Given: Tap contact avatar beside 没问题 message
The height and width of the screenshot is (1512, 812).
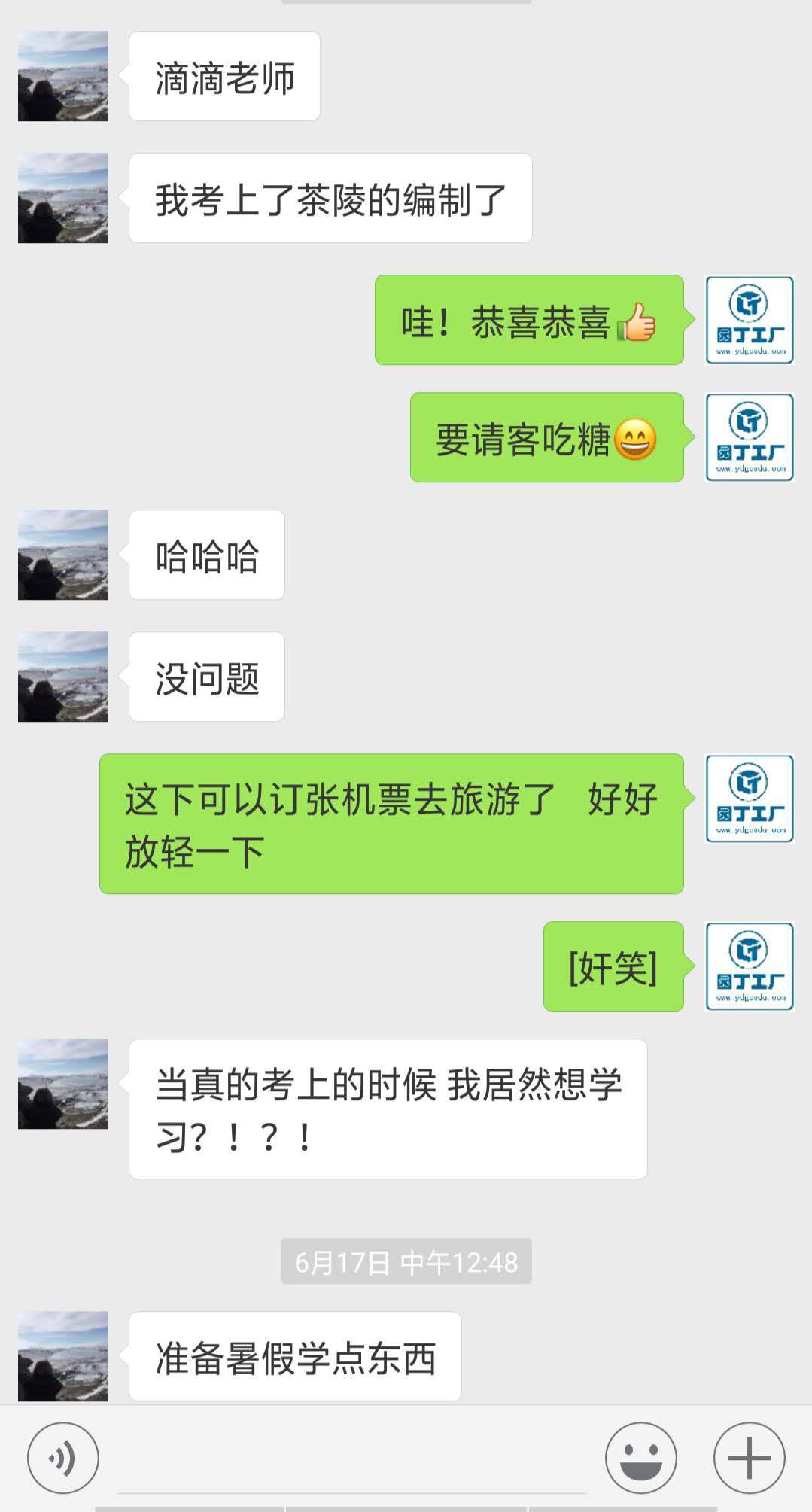Looking at the screenshot, I should point(63,677).
